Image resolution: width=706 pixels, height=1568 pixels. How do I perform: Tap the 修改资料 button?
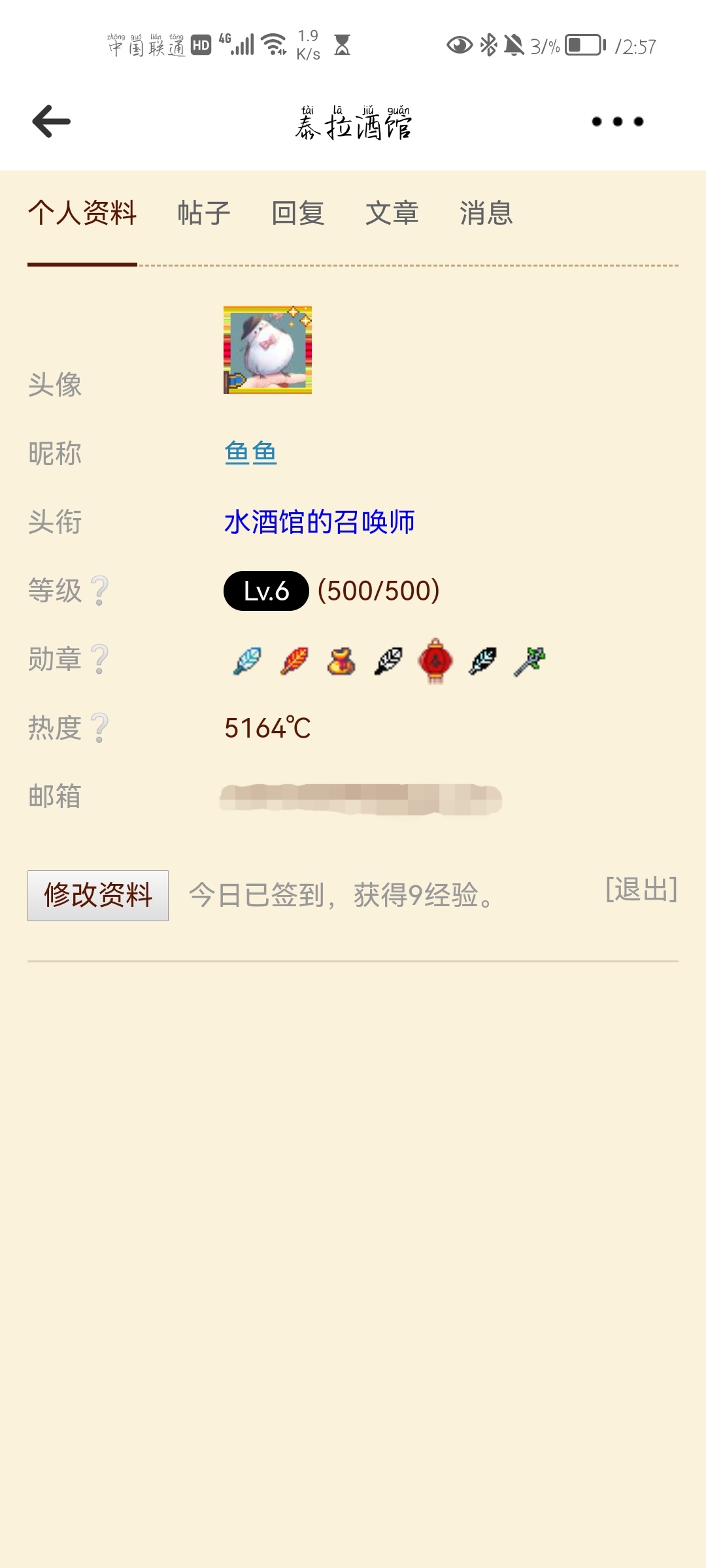pos(98,895)
